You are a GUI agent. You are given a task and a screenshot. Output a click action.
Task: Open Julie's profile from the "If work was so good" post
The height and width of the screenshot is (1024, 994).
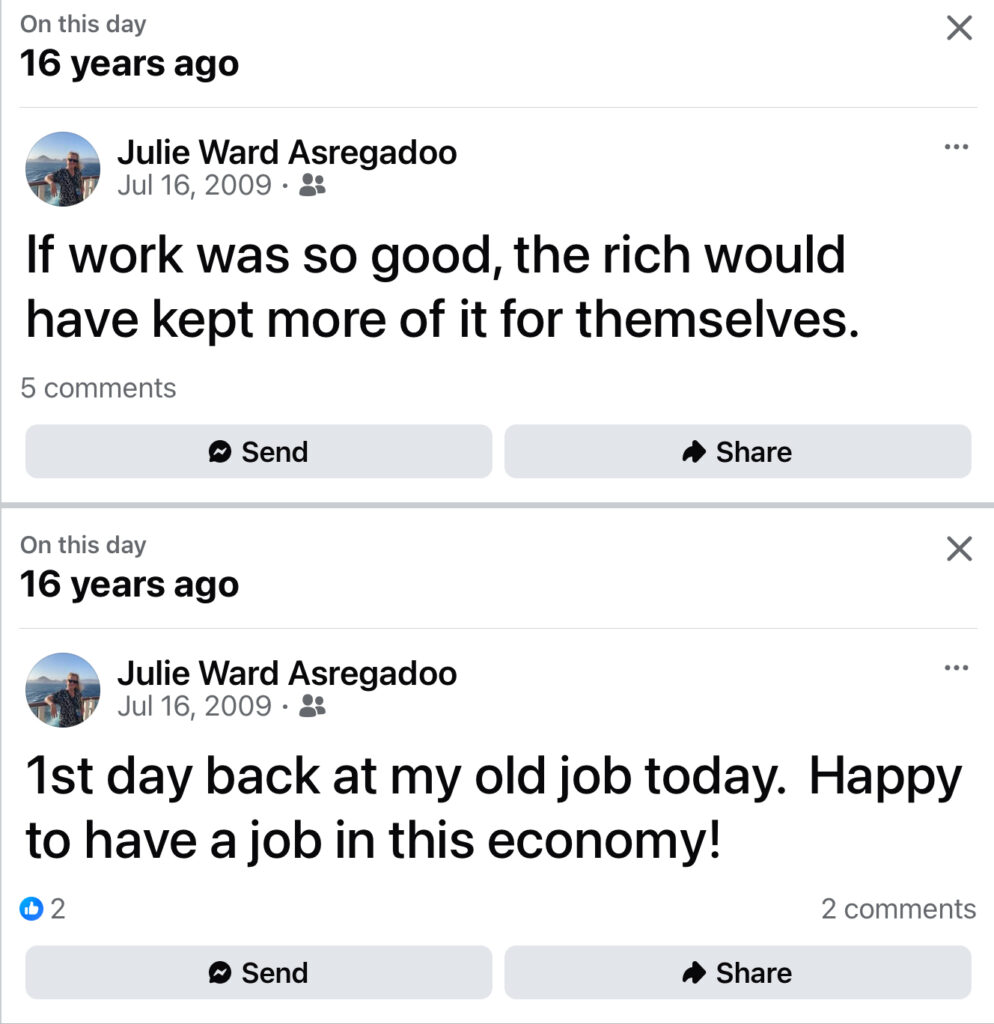(x=286, y=153)
